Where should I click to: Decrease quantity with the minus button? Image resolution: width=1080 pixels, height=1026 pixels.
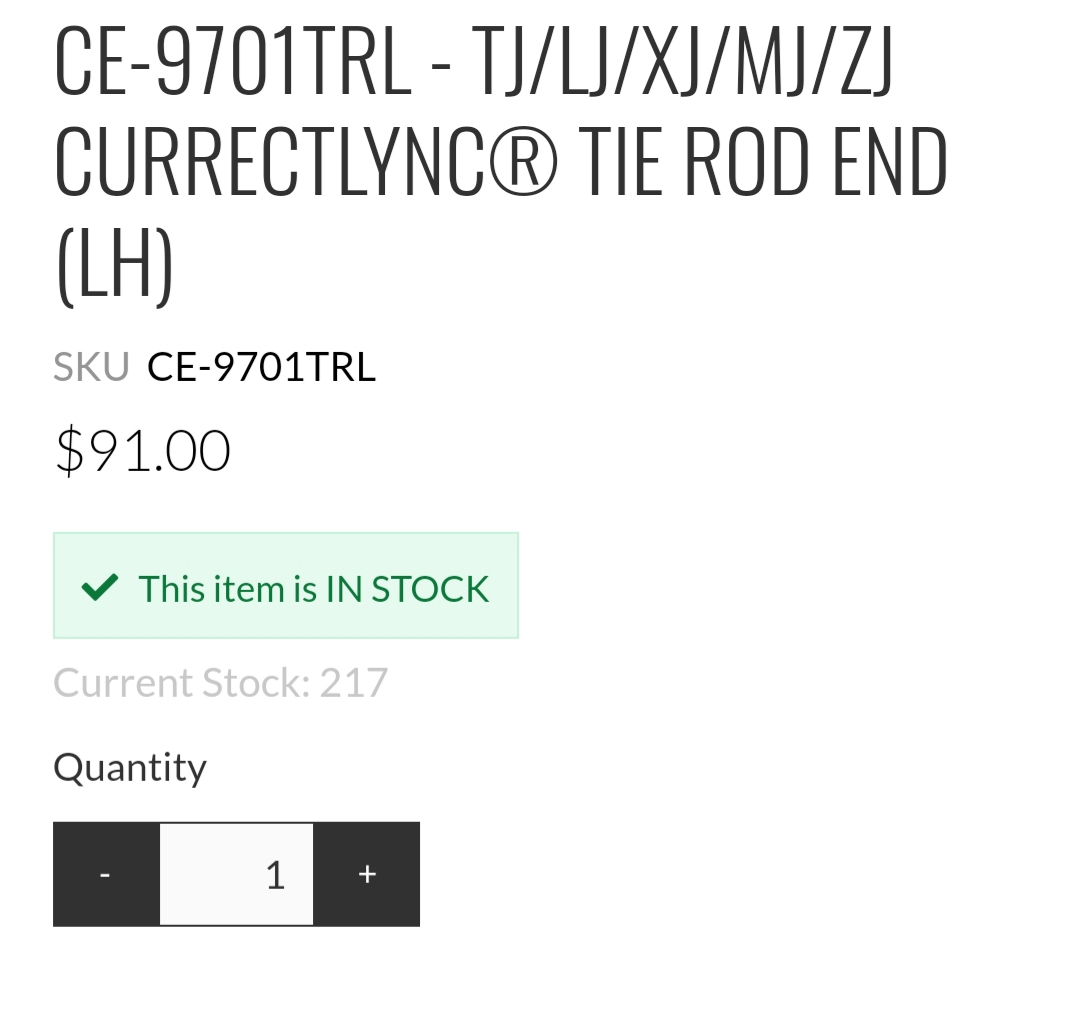click(106, 874)
